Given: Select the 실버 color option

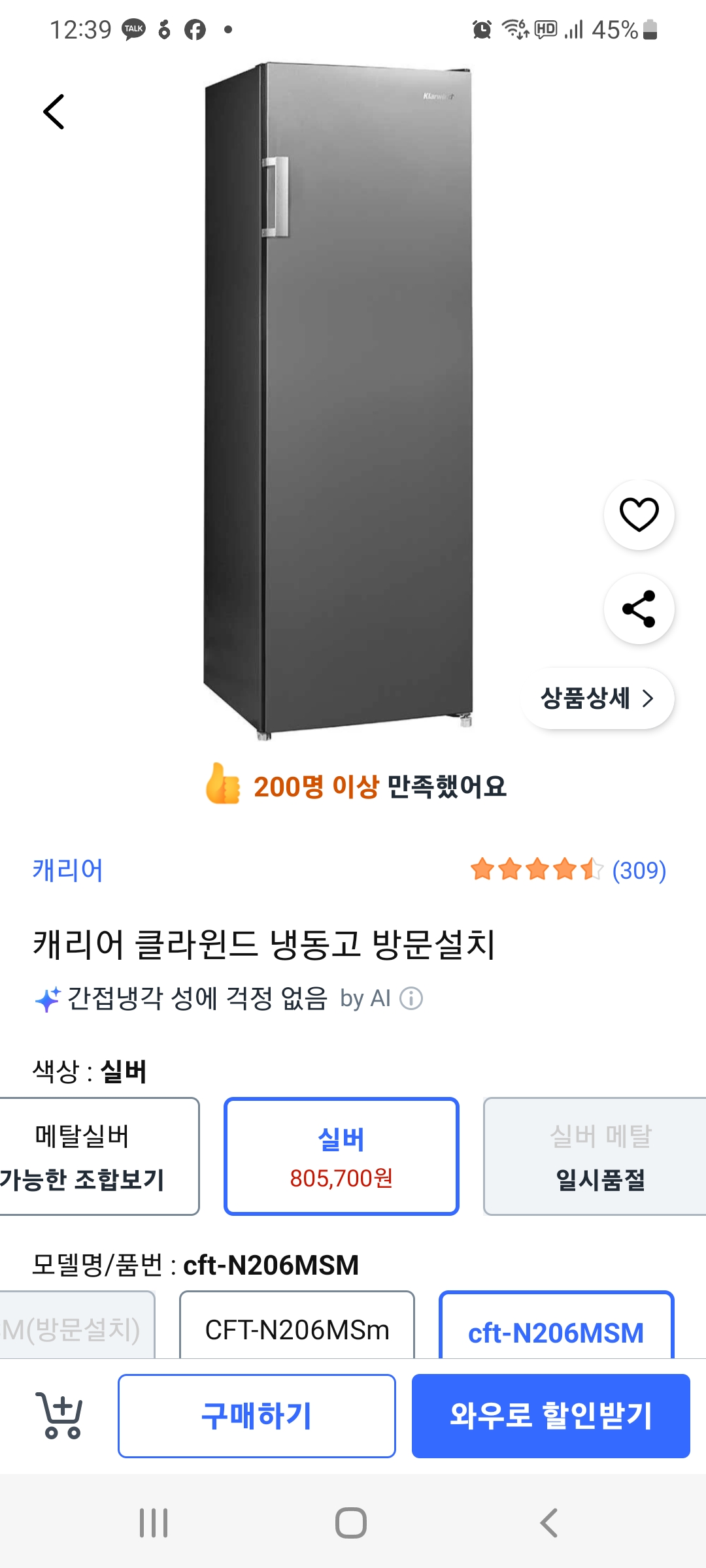Looking at the screenshot, I should point(341,1154).
